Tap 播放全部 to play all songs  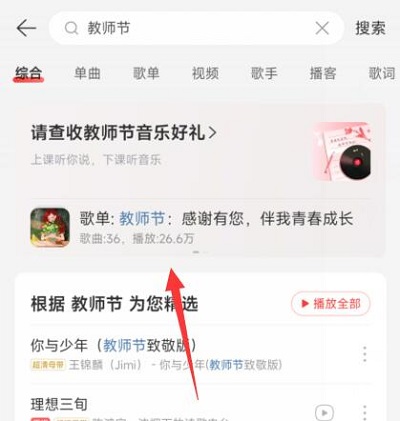(331, 304)
